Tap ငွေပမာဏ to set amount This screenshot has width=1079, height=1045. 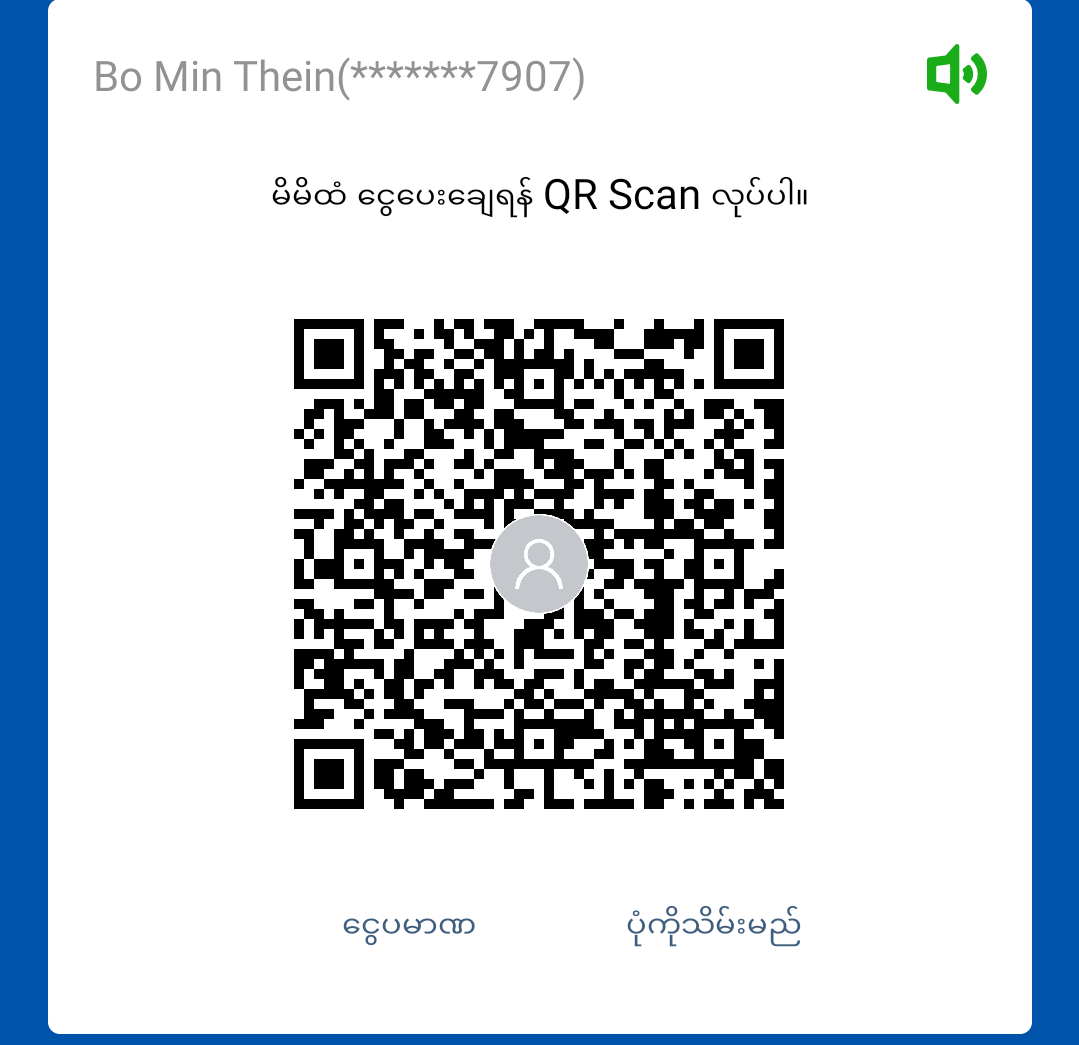pyautogui.click(x=408, y=925)
